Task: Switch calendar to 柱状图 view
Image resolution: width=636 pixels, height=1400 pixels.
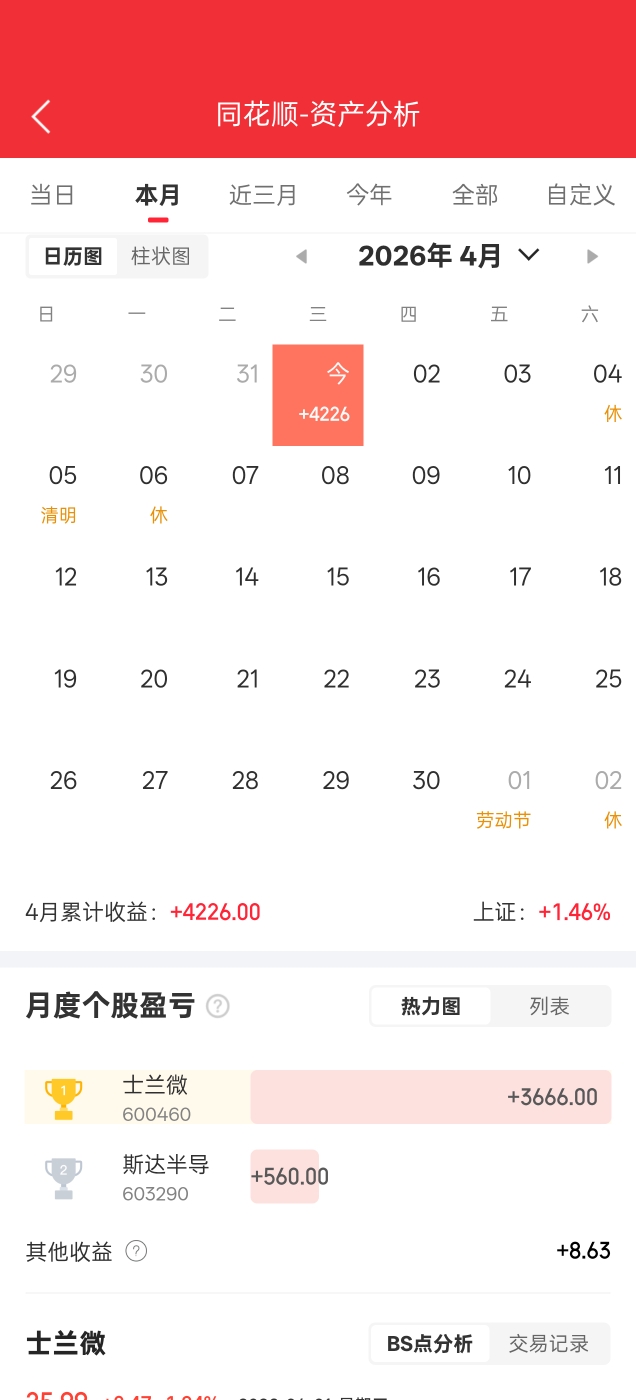Action: [161, 256]
